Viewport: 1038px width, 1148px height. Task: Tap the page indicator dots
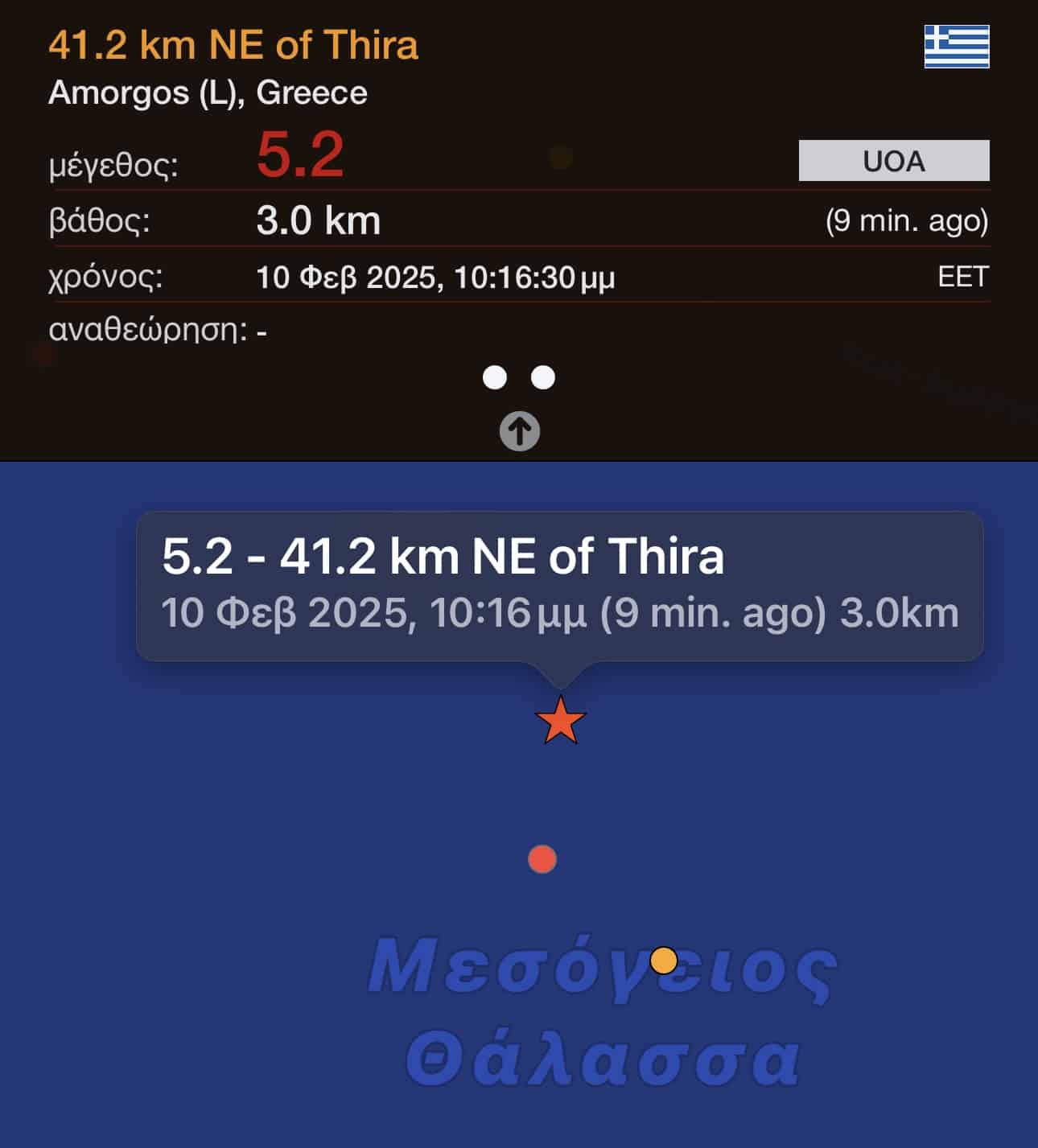click(x=519, y=377)
